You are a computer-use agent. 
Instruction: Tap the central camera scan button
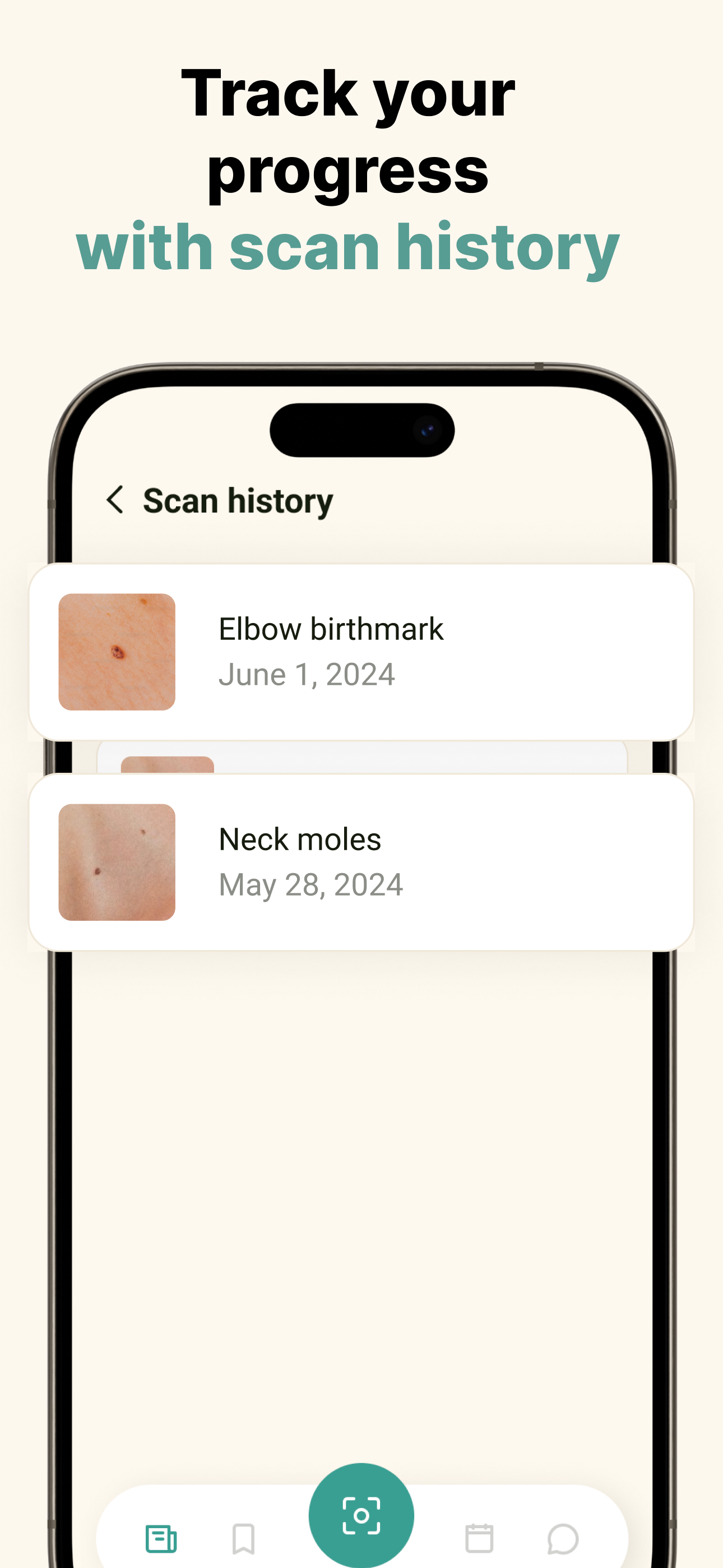pos(361,1514)
